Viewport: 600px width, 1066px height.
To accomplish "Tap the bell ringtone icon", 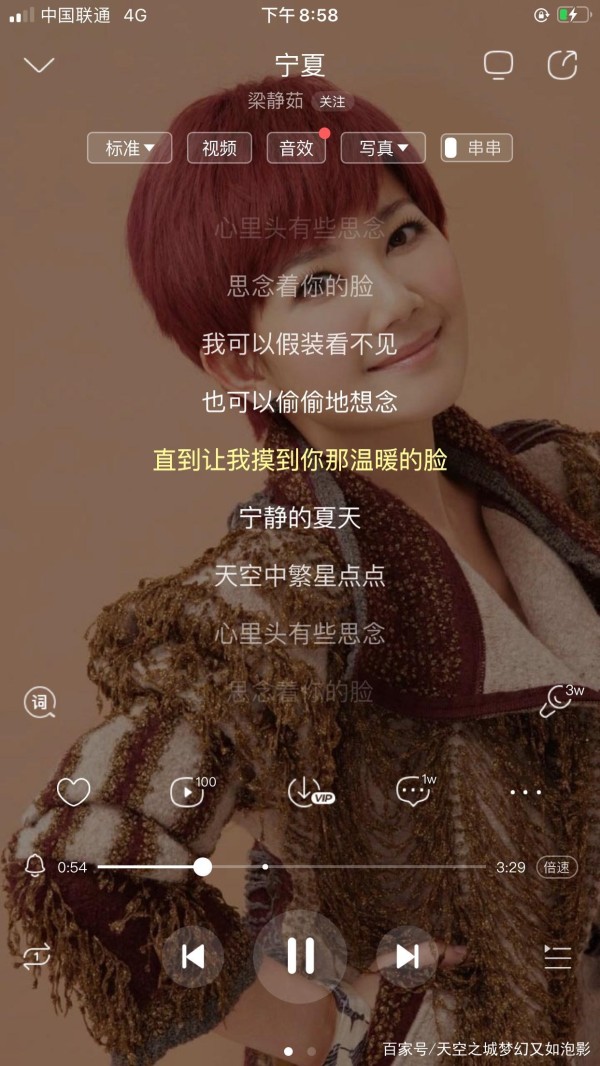I will coord(35,867).
